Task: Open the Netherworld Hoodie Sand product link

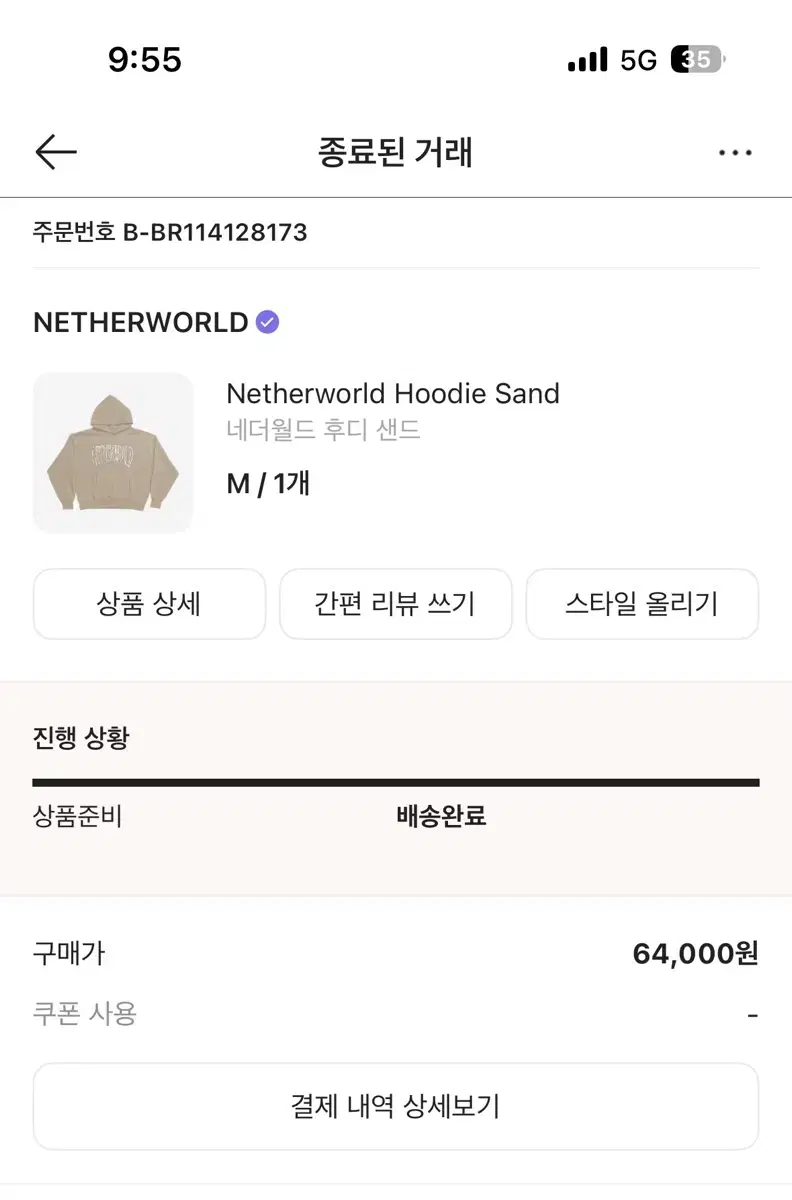Action: (393, 393)
